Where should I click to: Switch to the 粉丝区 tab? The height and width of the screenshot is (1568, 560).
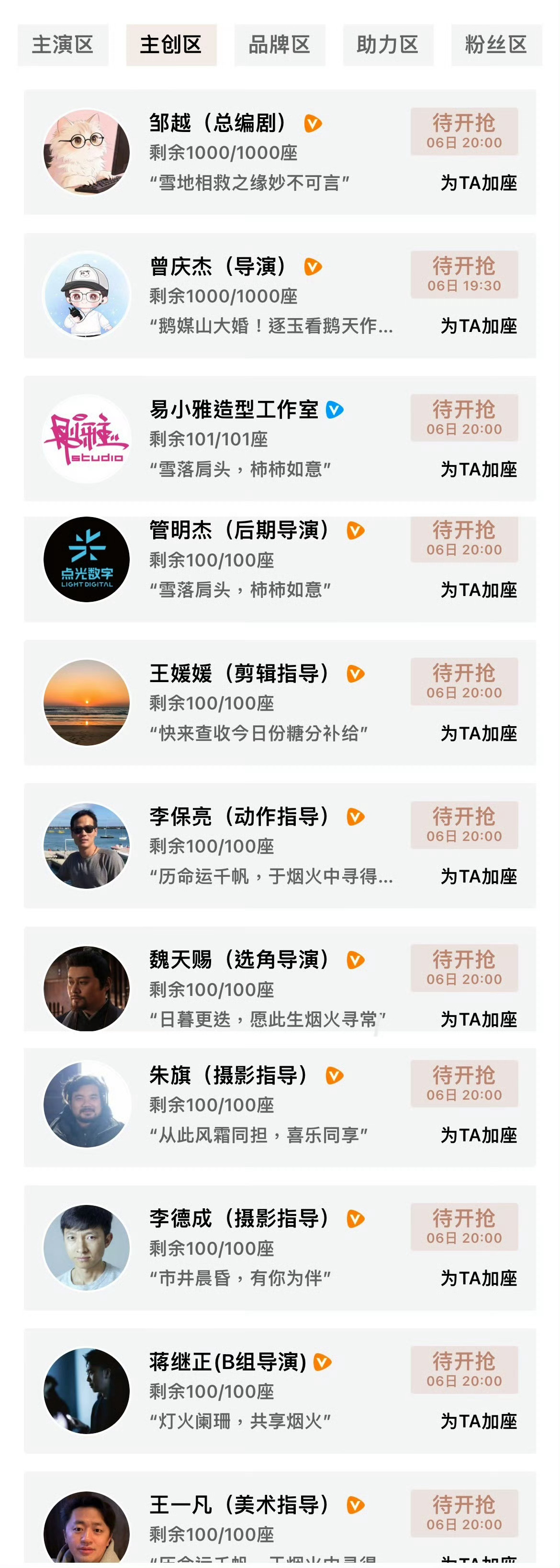[x=495, y=44]
